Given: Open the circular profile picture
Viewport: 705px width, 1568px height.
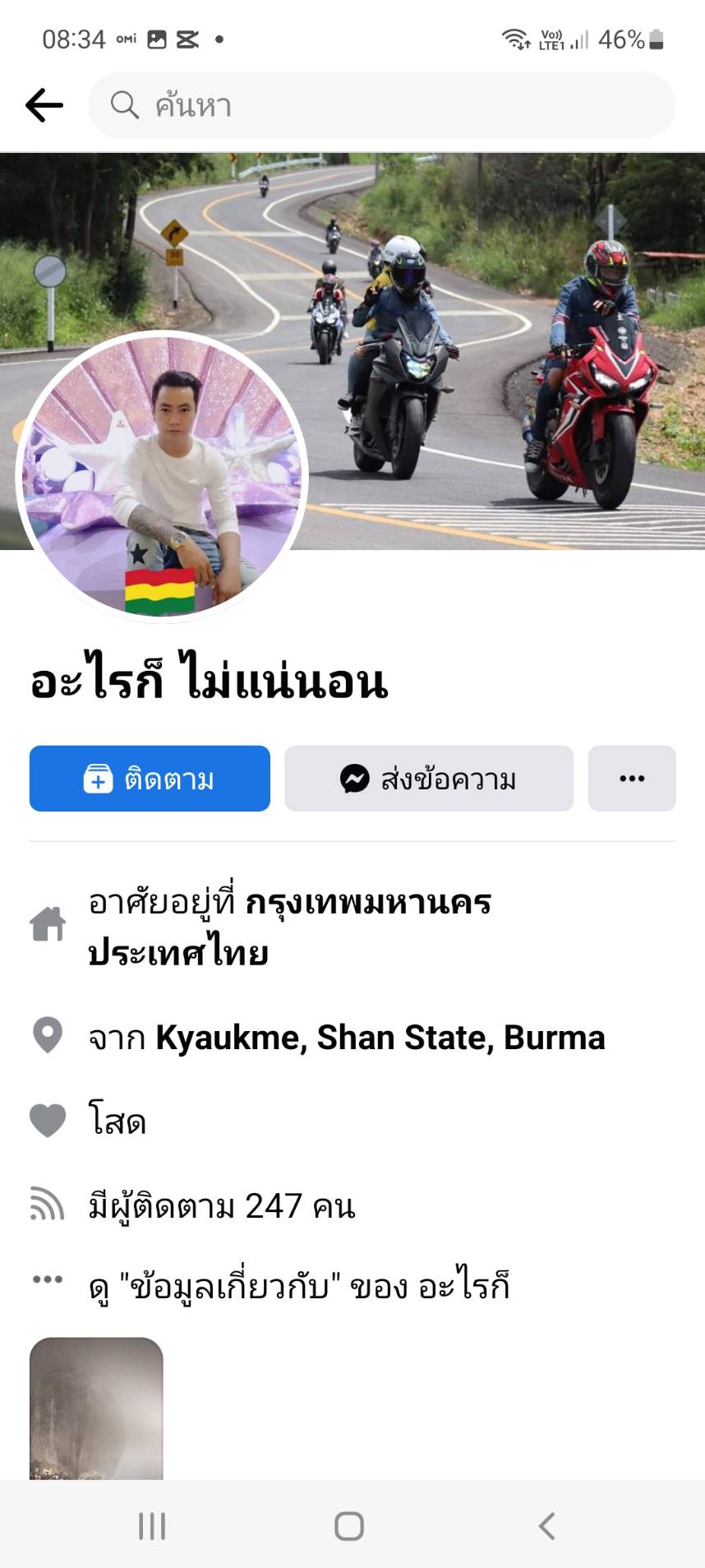Looking at the screenshot, I should [162, 476].
